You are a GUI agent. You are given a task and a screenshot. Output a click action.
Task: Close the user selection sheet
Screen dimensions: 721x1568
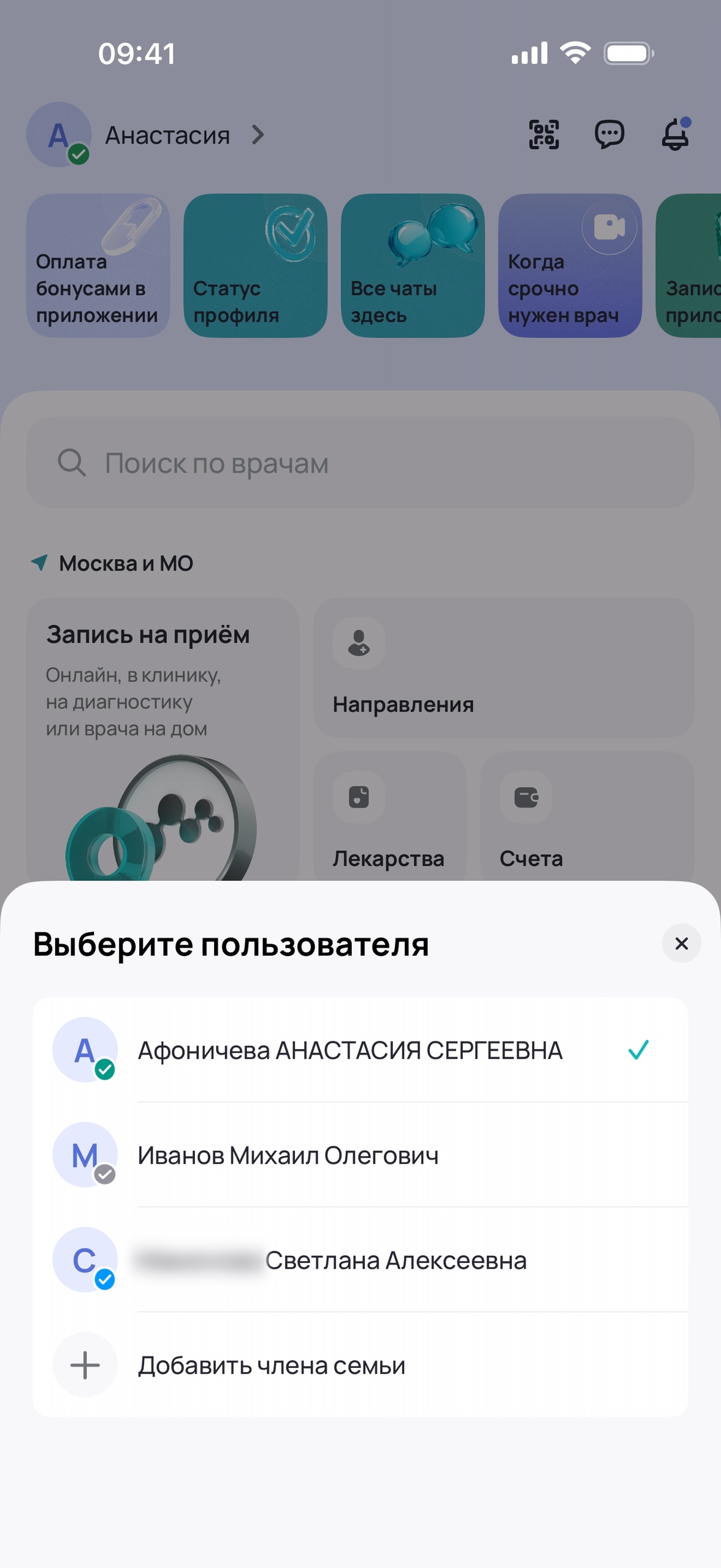[x=681, y=943]
